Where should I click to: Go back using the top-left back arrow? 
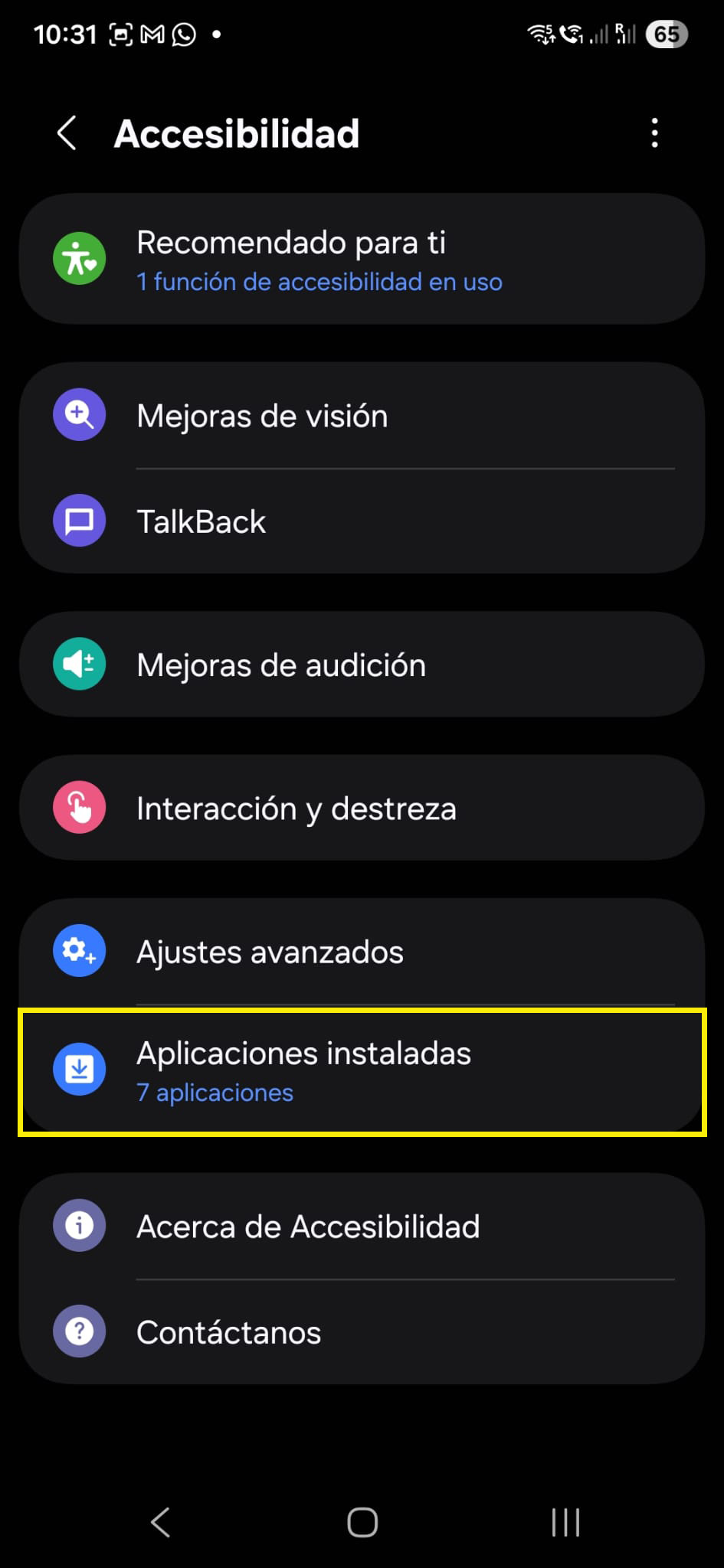point(67,132)
